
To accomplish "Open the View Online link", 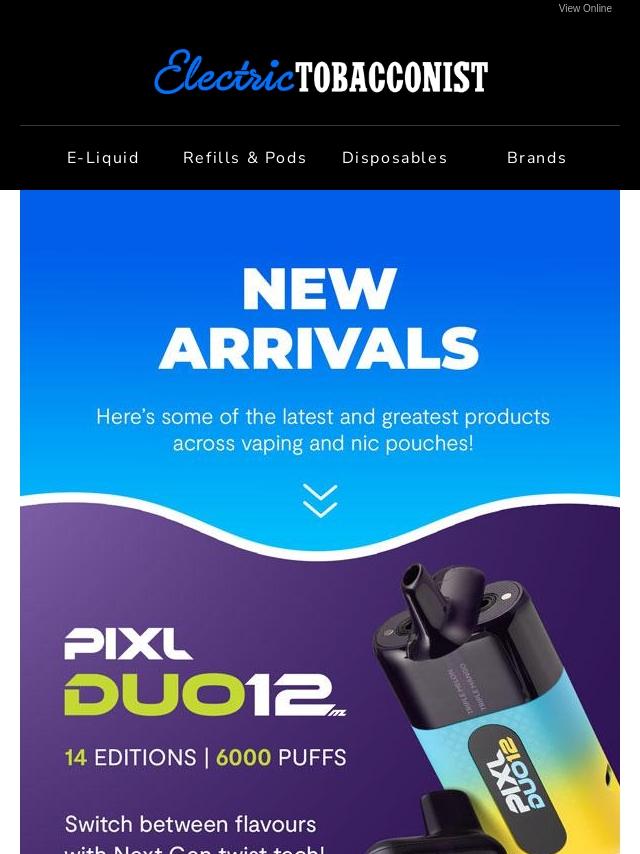I will pyautogui.click(x=585, y=8).
